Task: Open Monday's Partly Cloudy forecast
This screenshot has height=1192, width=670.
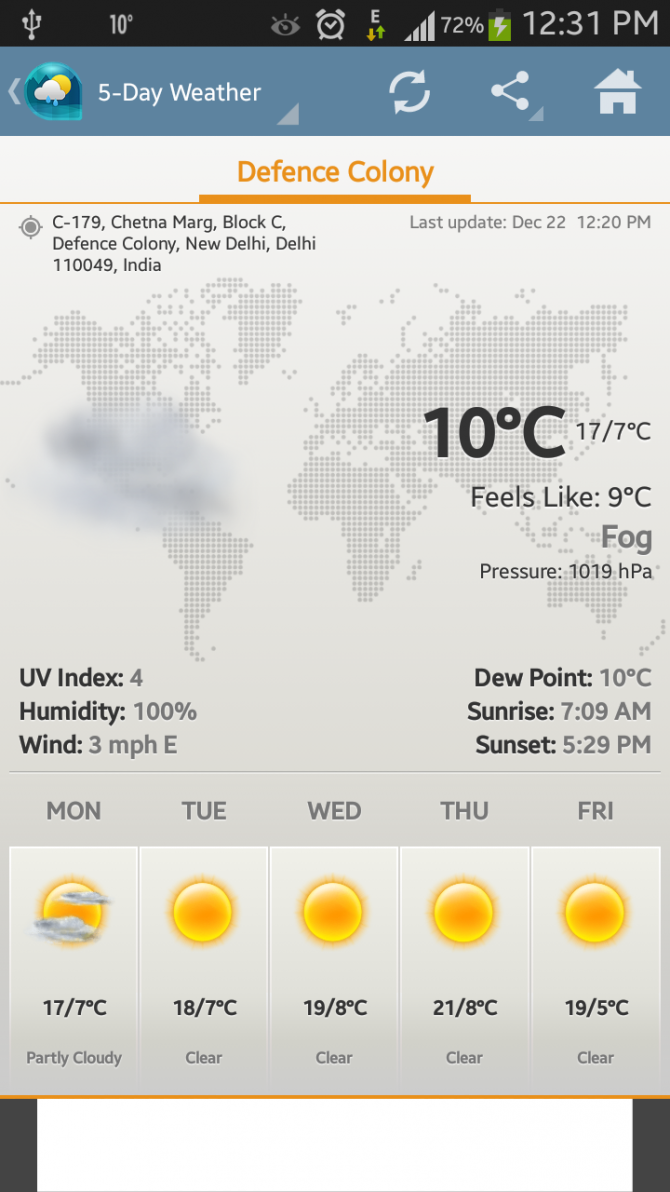Action: [x=74, y=960]
